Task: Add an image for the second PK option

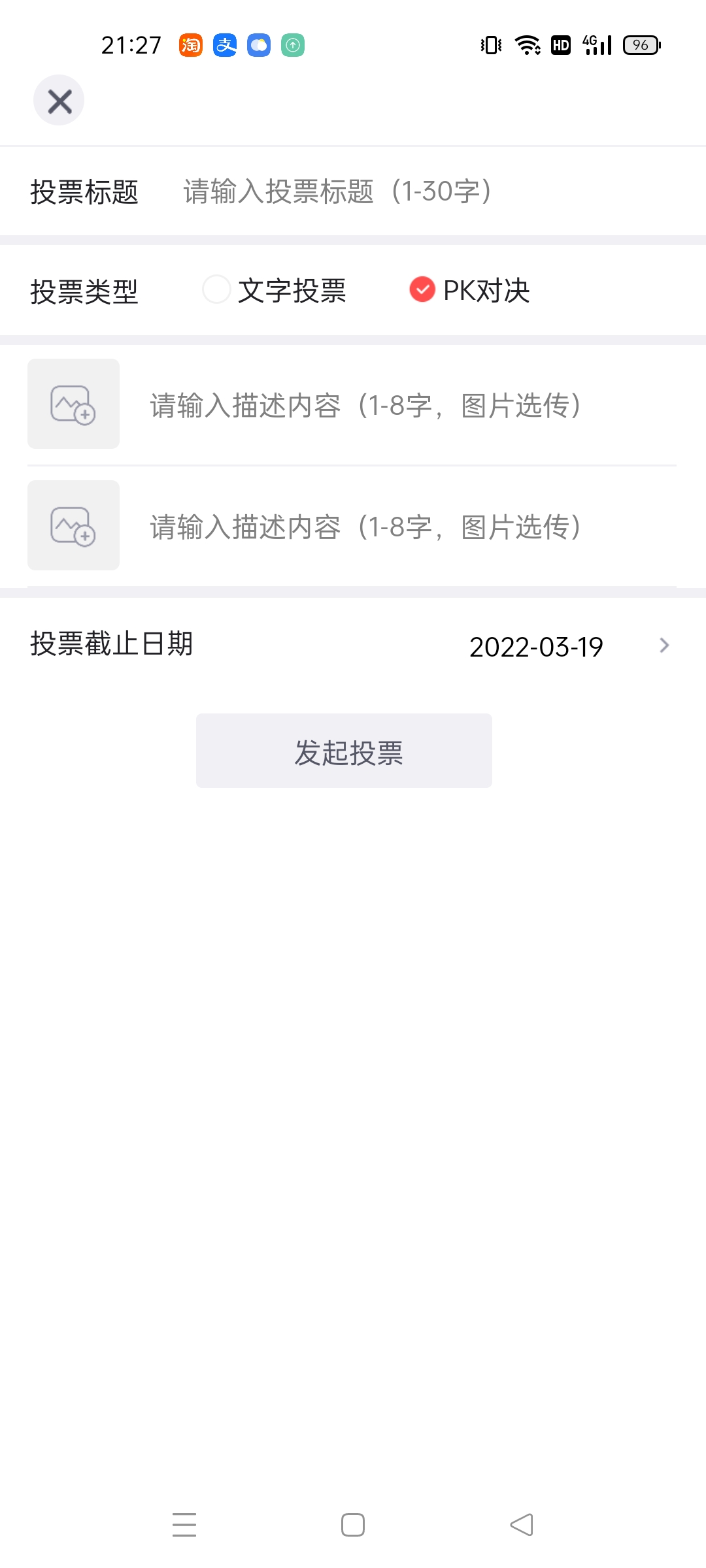Action: click(73, 525)
